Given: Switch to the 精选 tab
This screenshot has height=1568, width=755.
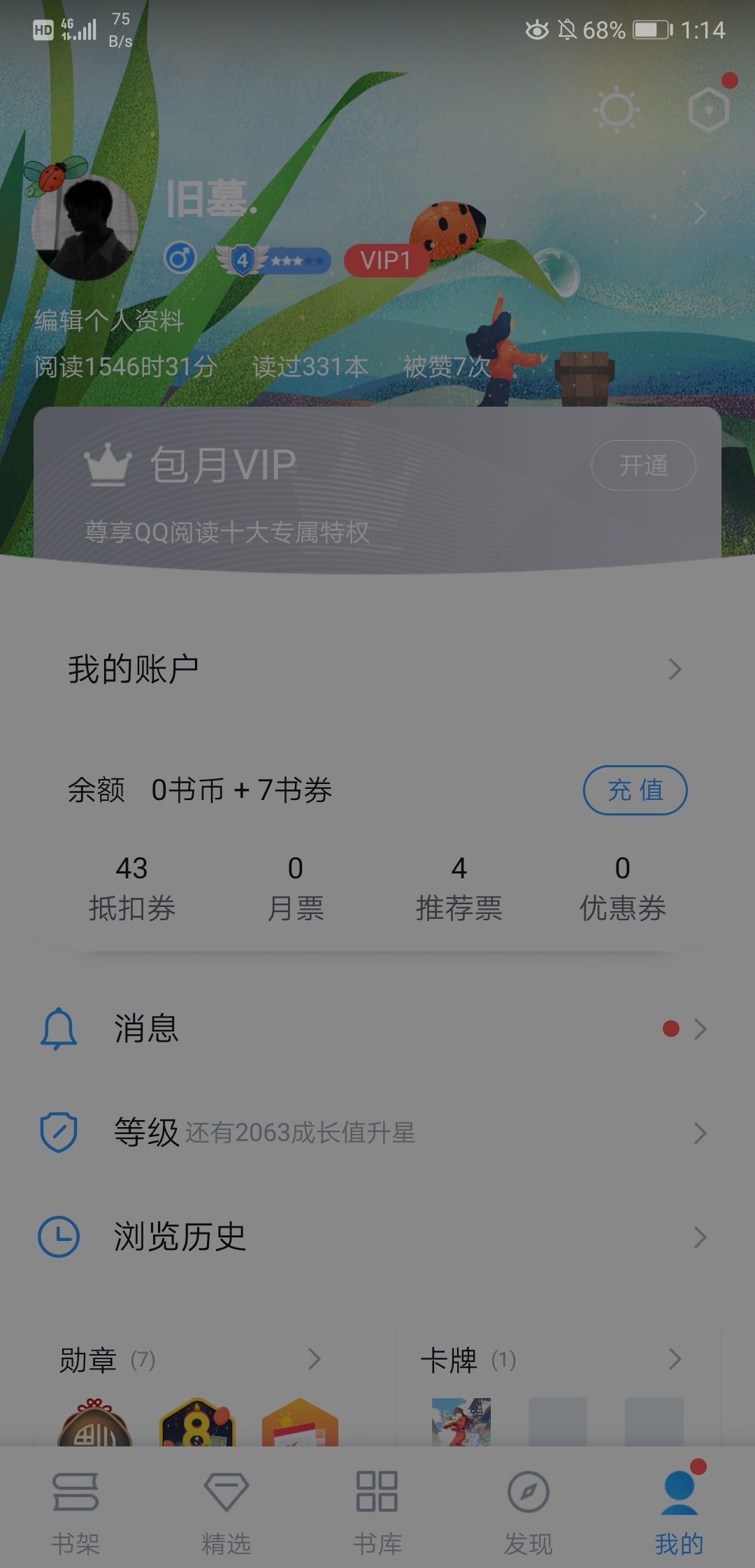Looking at the screenshot, I should (226, 1511).
